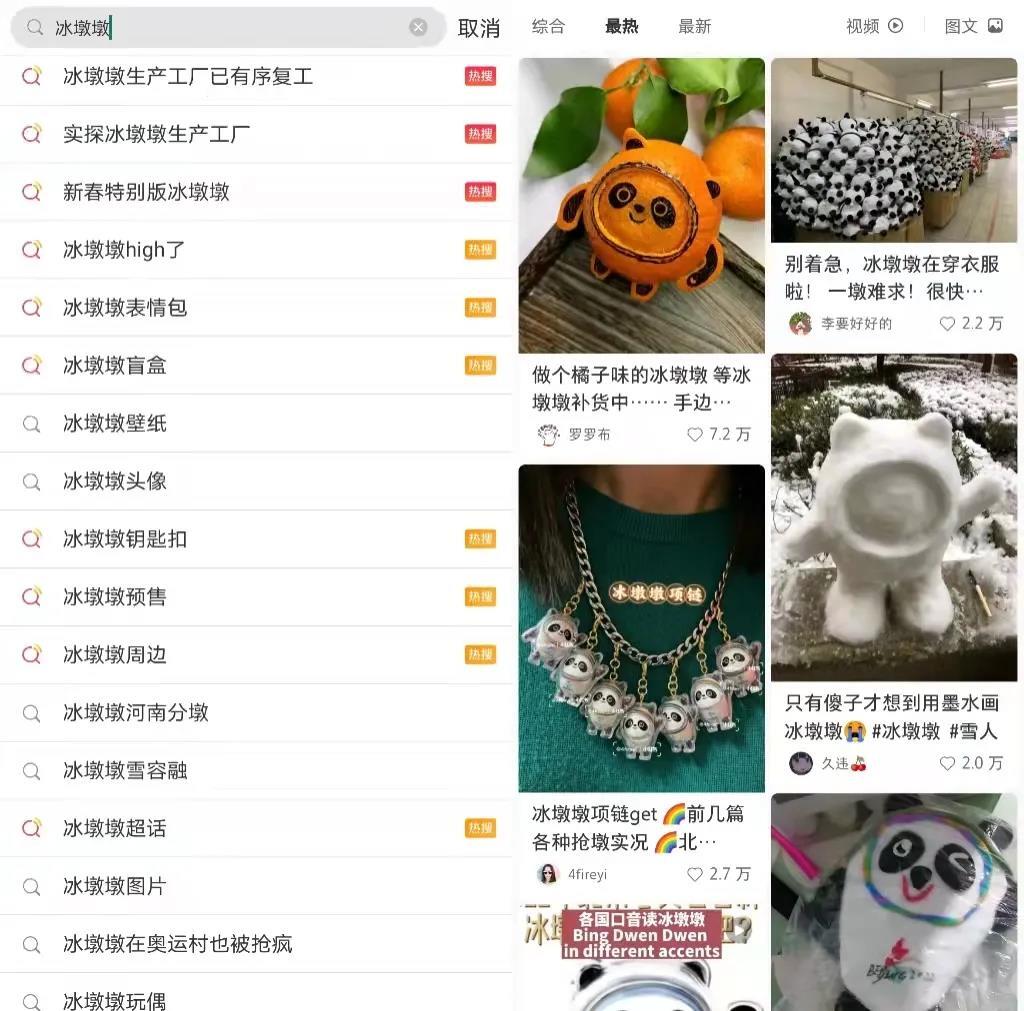Filter results by 视频
1024x1011 pixels.
click(874, 26)
